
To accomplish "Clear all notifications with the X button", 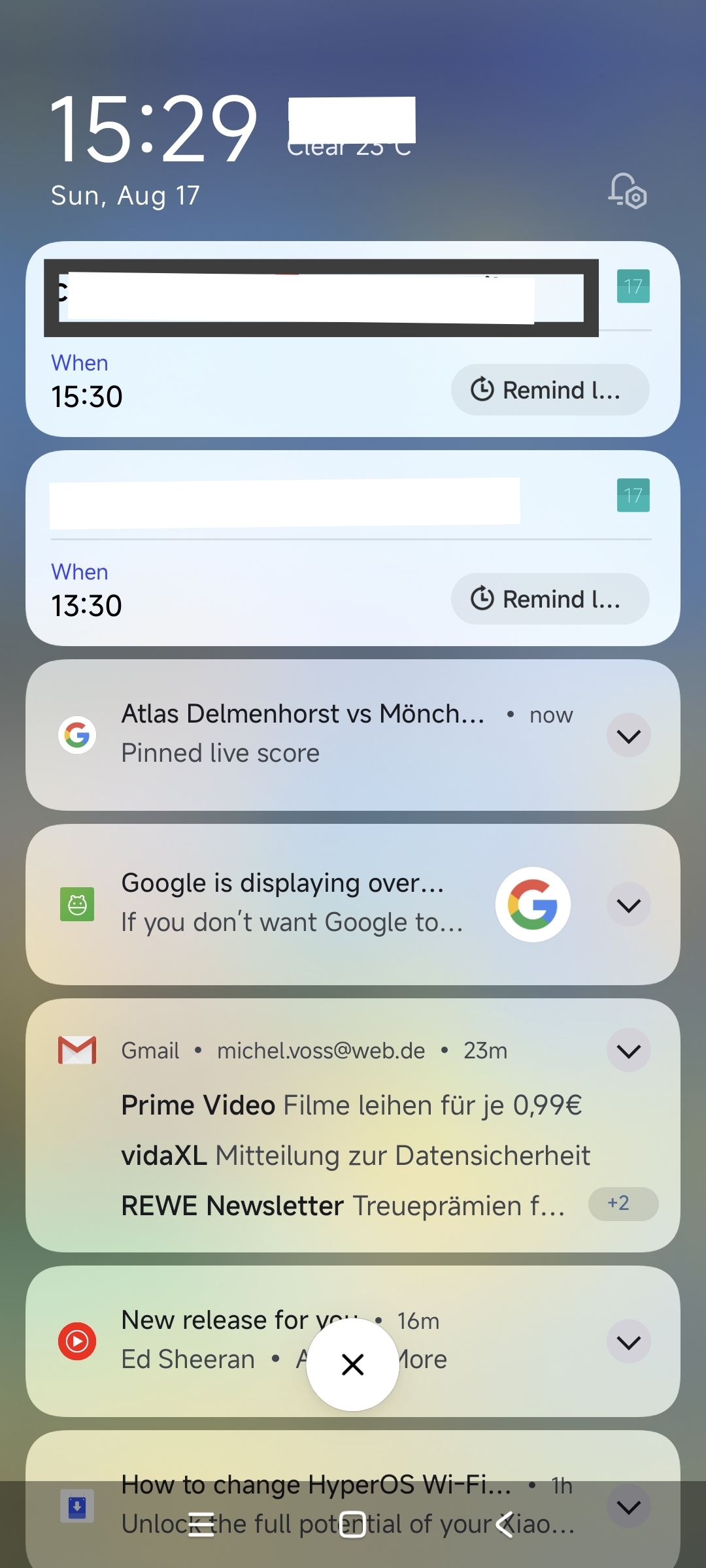I will coord(353,1364).
